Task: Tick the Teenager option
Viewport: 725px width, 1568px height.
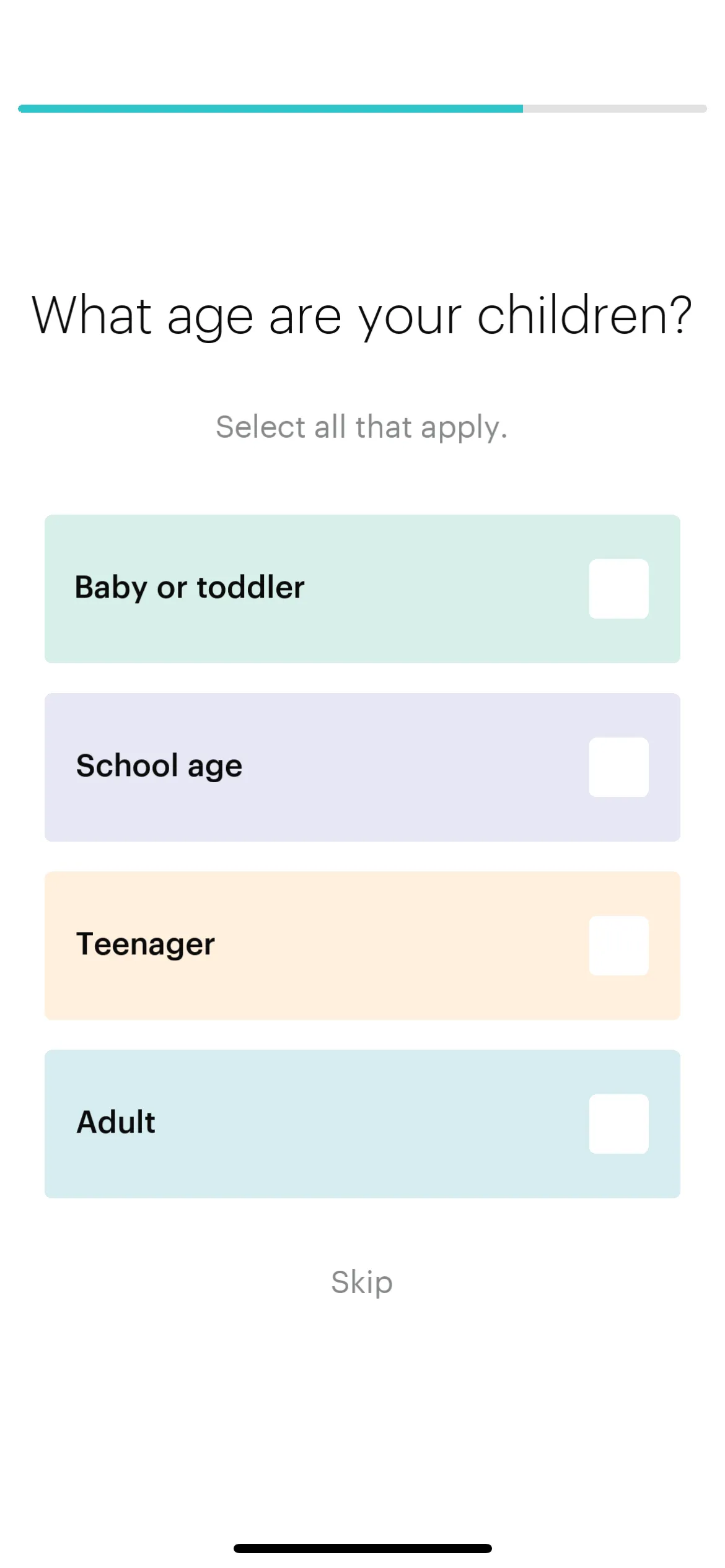Action: coord(618,946)
